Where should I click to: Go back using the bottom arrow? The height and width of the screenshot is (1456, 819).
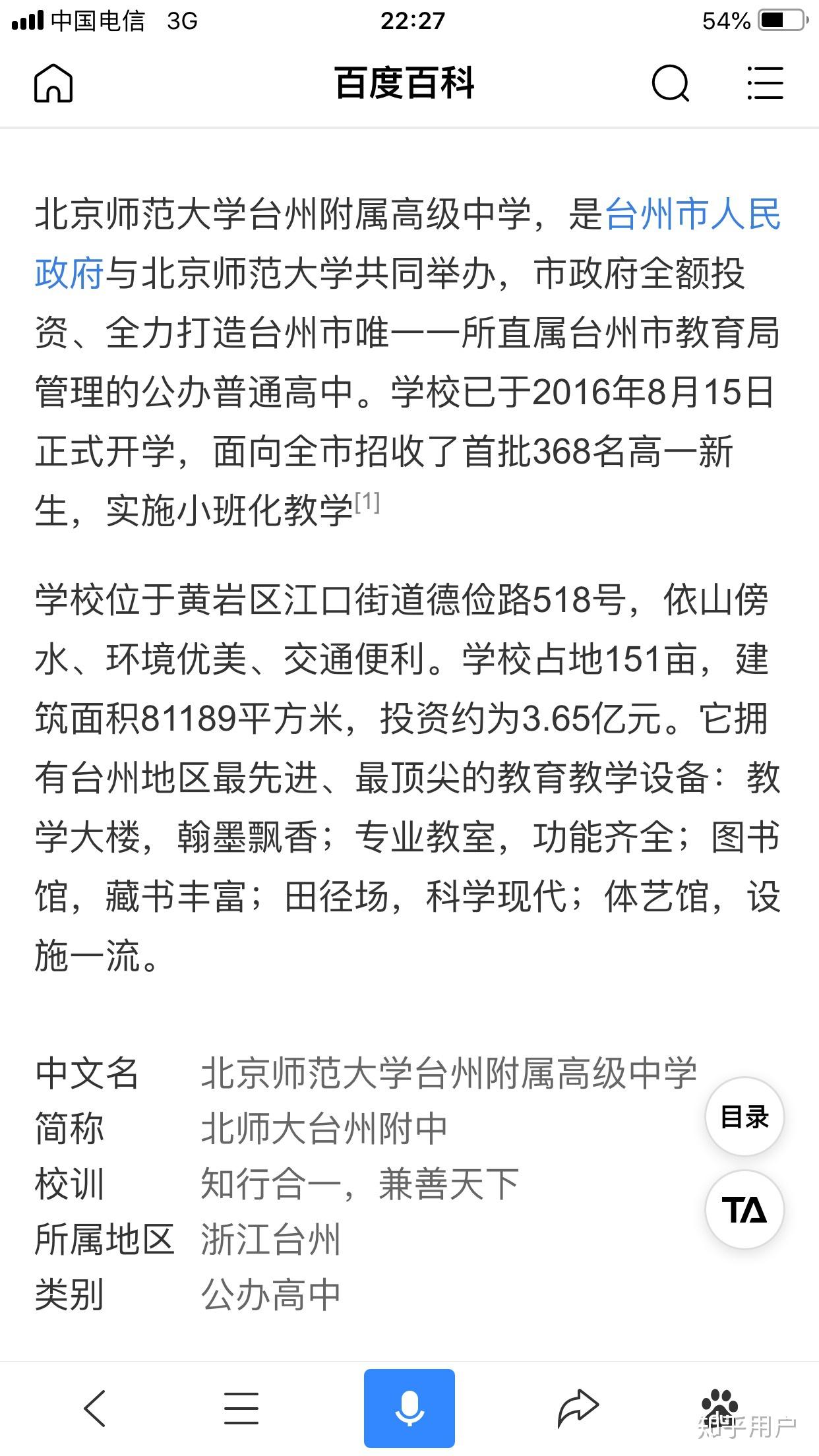[x=95, y=1408]
